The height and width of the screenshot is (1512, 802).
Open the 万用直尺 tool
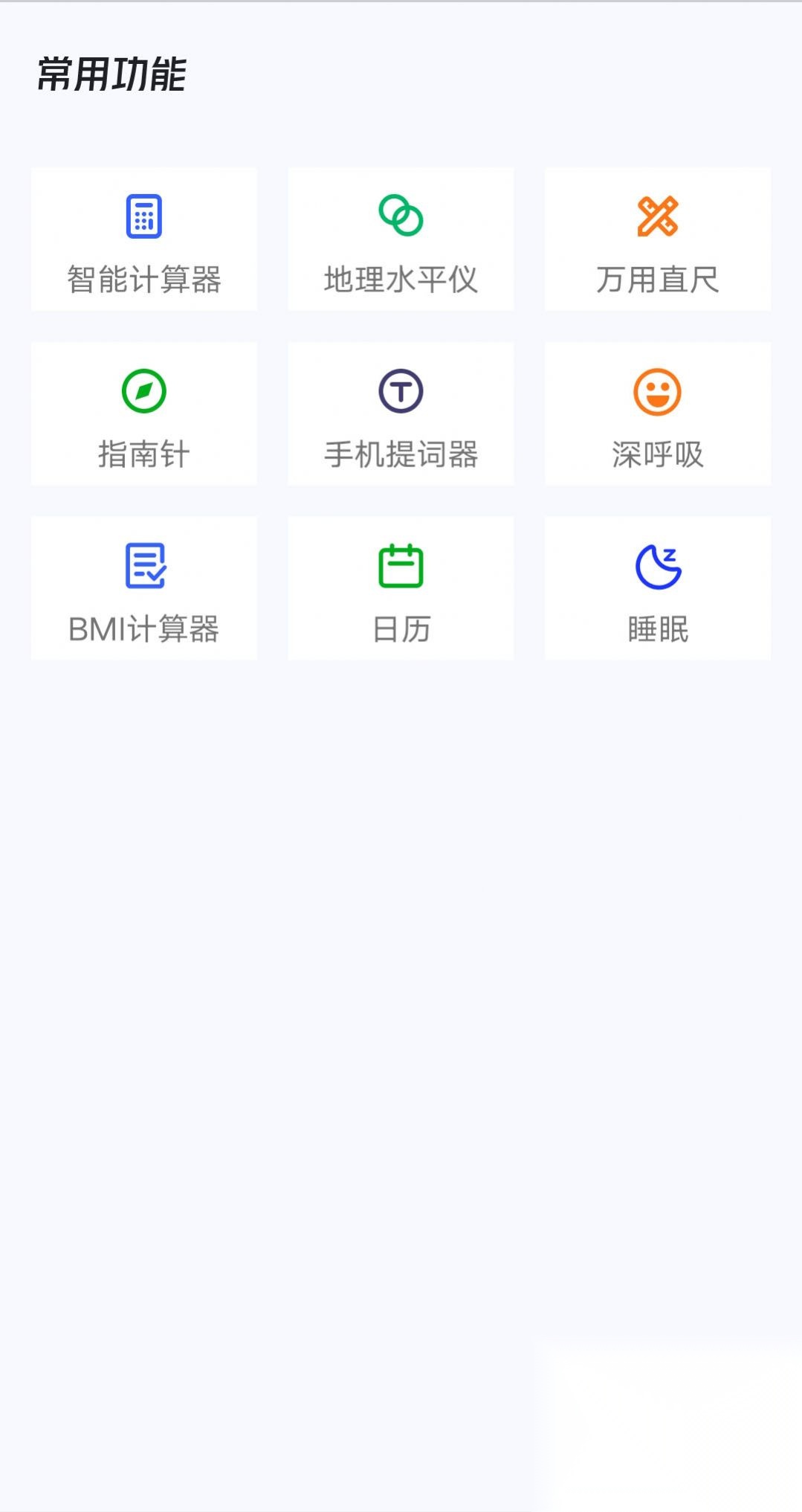pos(657,239)
